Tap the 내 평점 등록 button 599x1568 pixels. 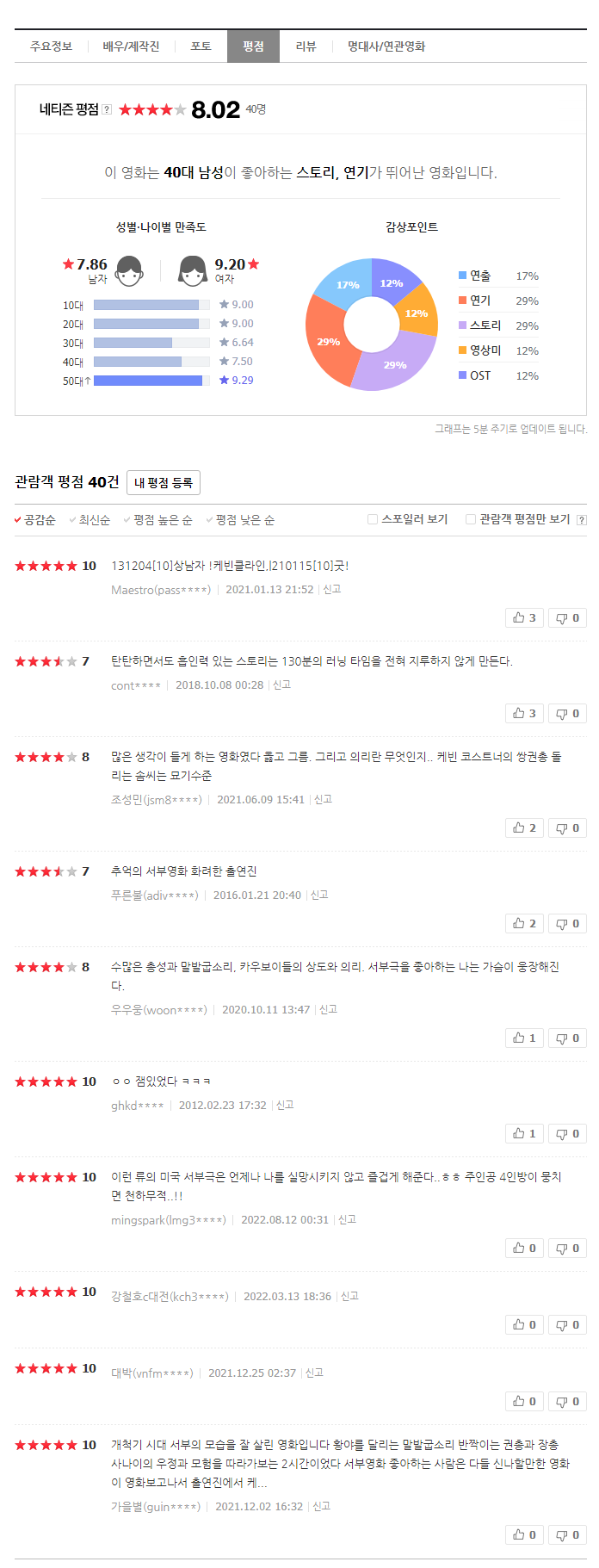[x=164, y=483]
